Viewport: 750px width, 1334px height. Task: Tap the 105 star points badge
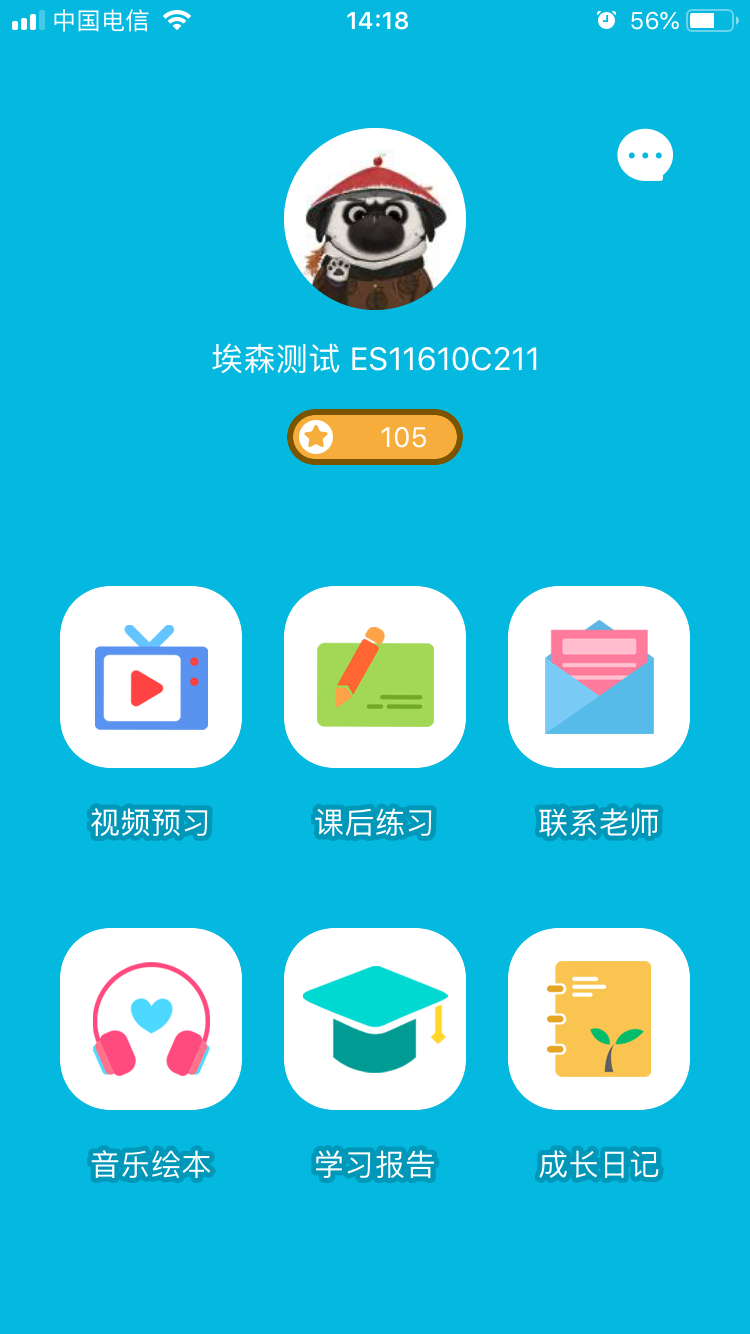(x=374, y=437)
